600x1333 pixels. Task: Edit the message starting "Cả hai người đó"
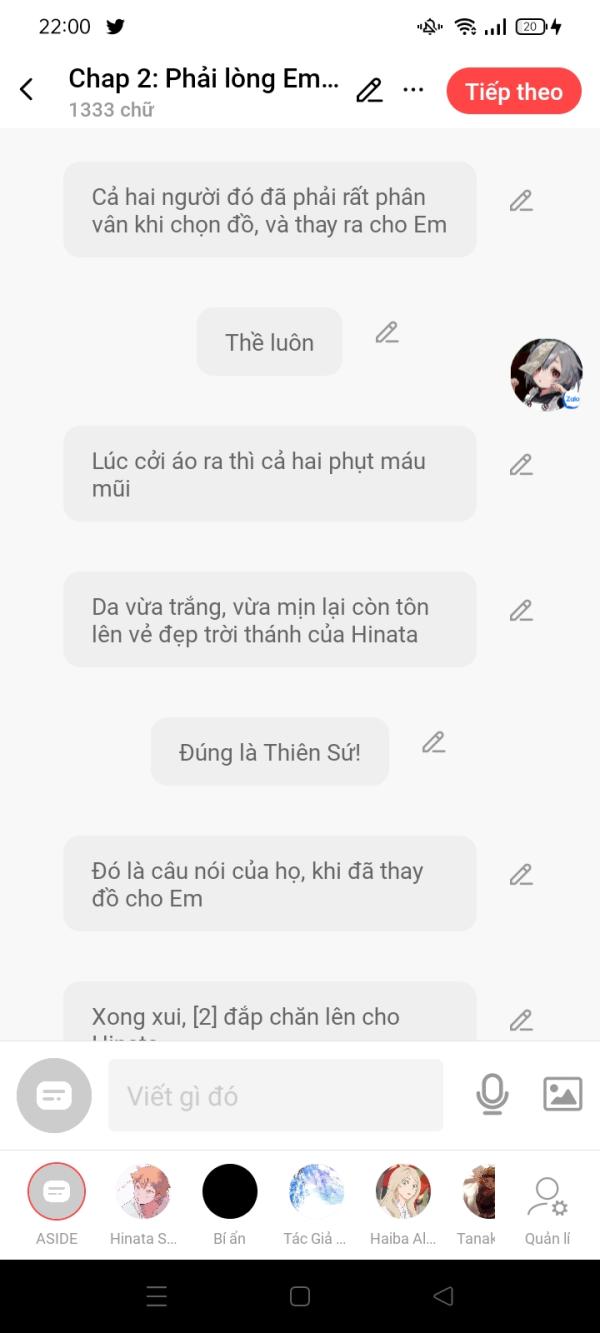tap(521, 201)
